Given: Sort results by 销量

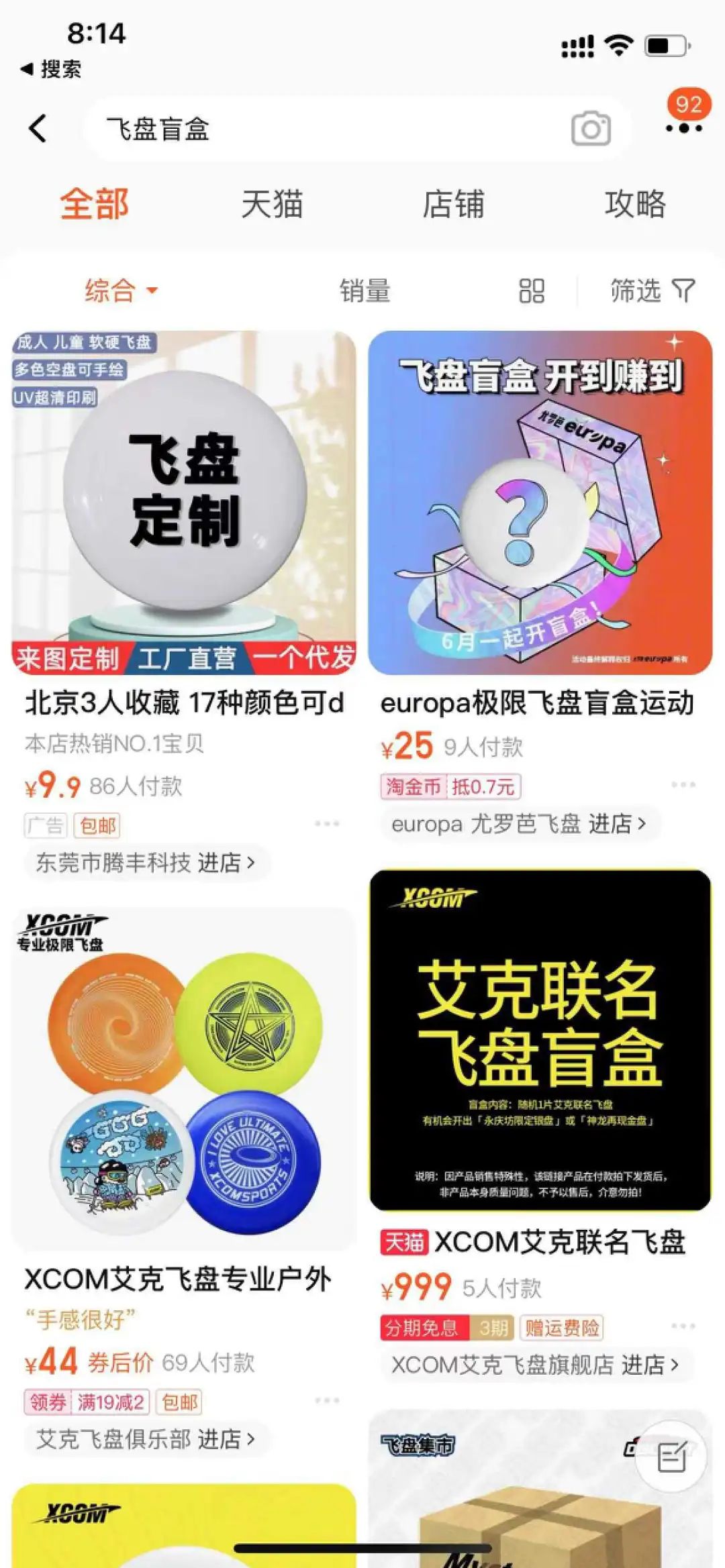Looking at the screenshot, I should pos(365,291).
